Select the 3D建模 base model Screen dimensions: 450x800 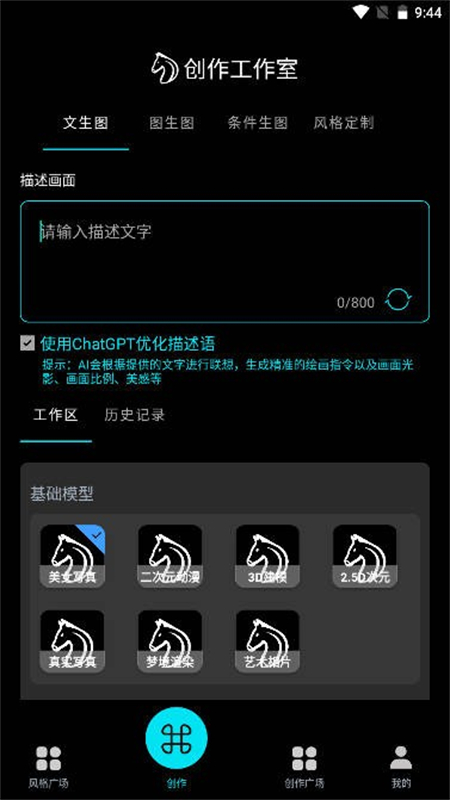click(267, 556)
